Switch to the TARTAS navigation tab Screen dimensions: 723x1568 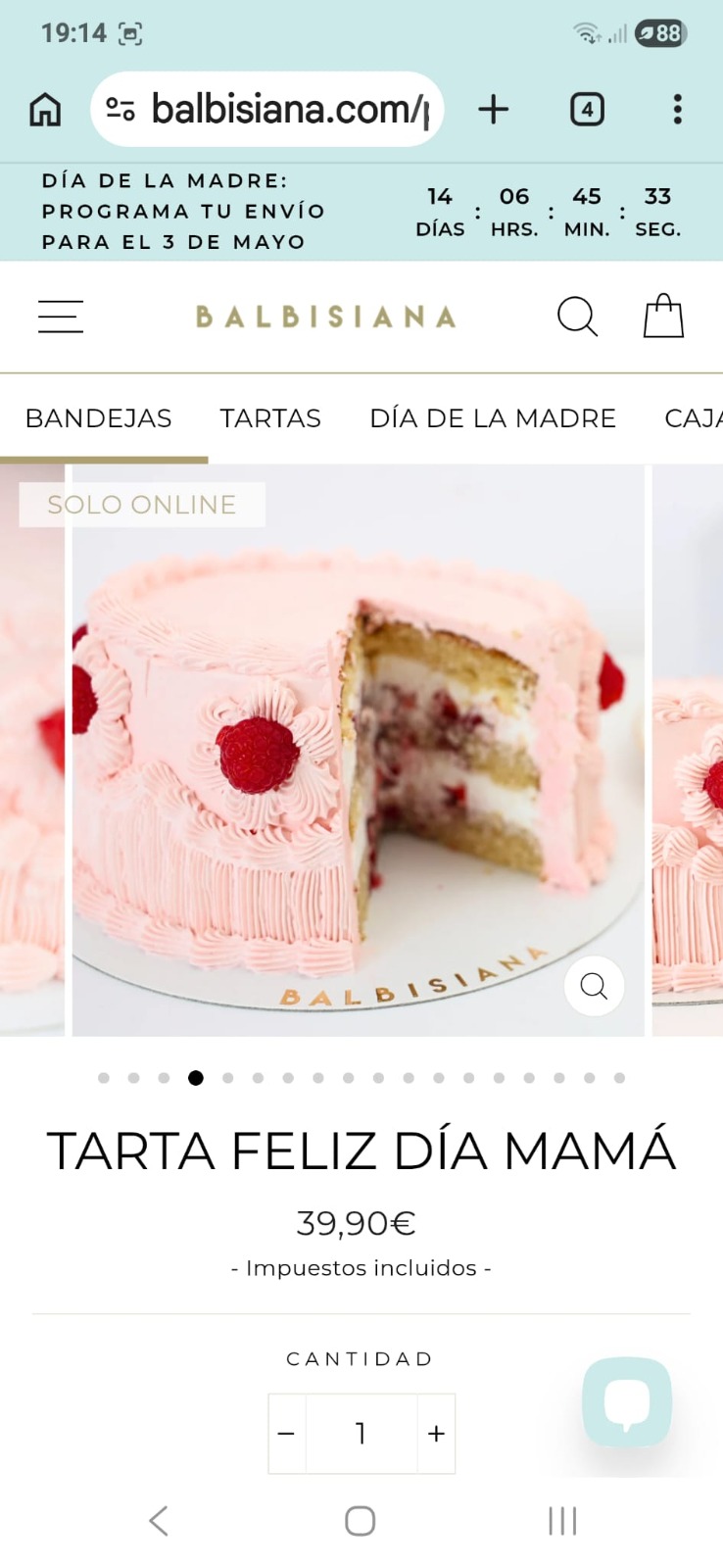(x=270, y=417)
